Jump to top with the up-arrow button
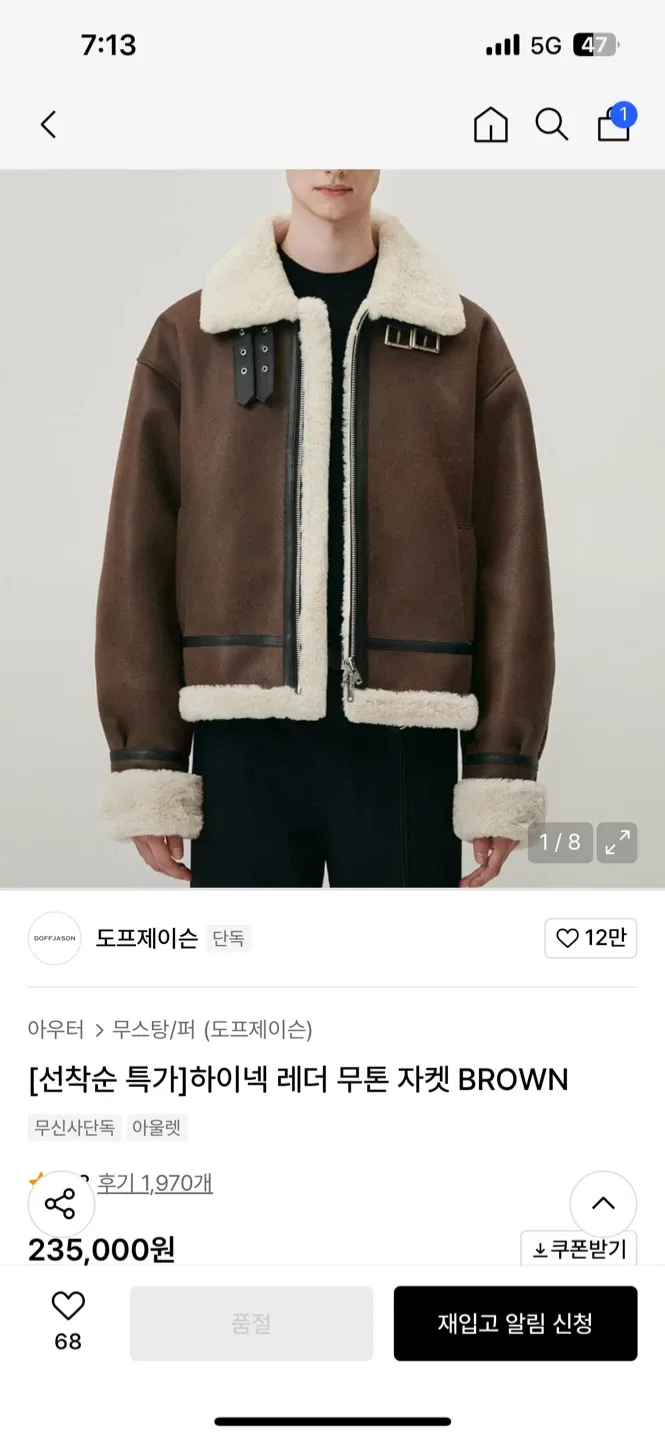665x1440 pixels. pos(603,1204)
